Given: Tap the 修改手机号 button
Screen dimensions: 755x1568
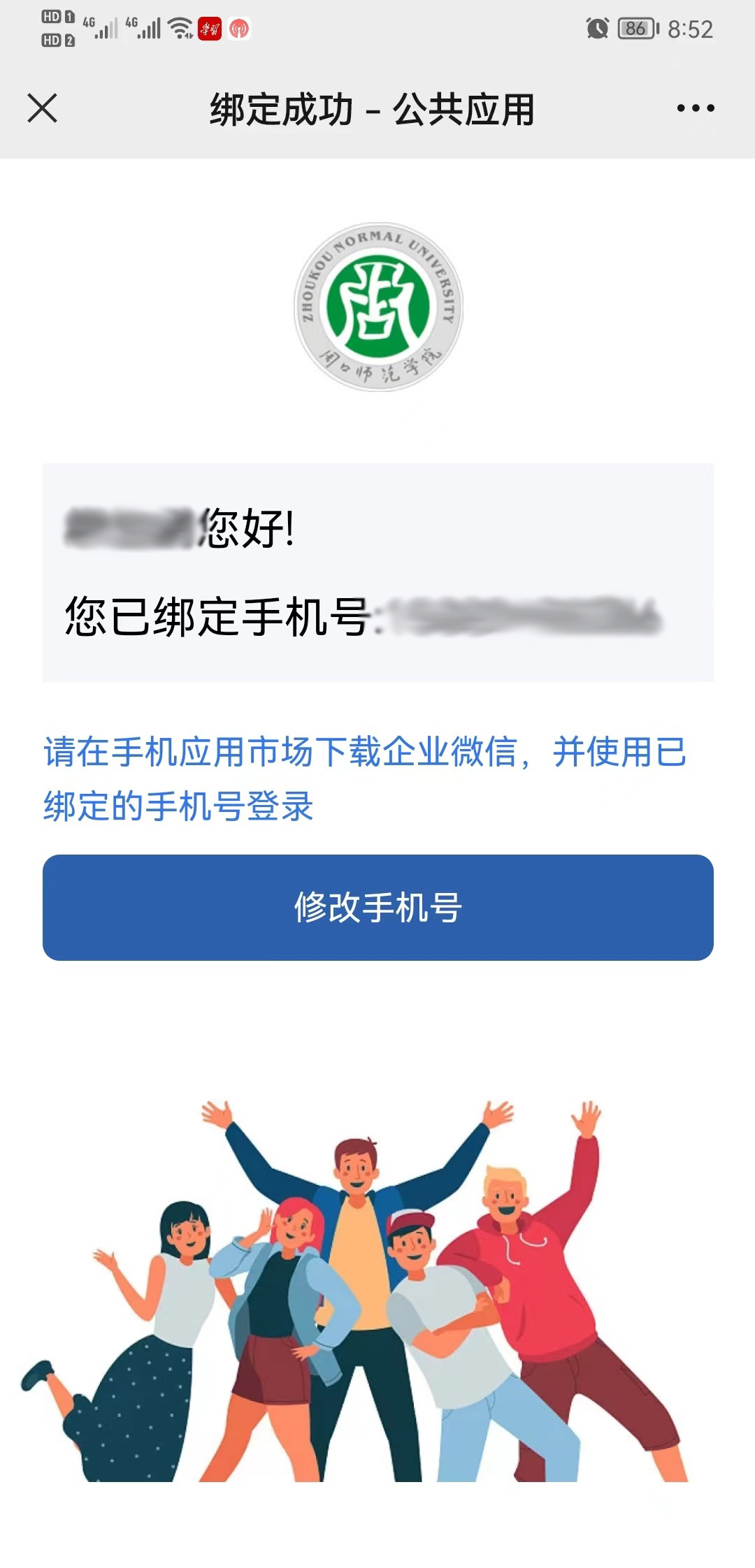Looking at the screenshot, I should [x=377, y=907].
